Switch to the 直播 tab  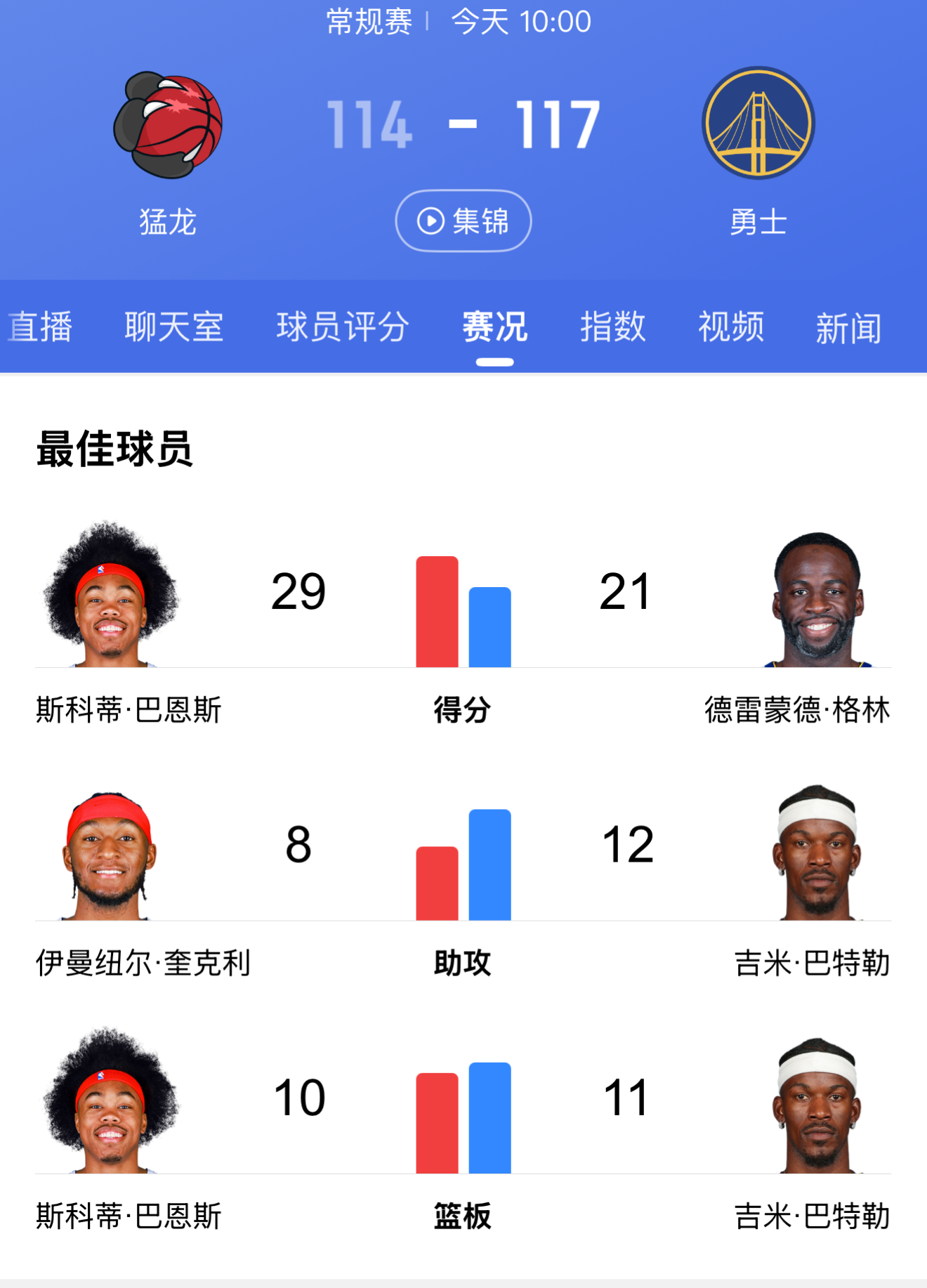coord(41,327)
